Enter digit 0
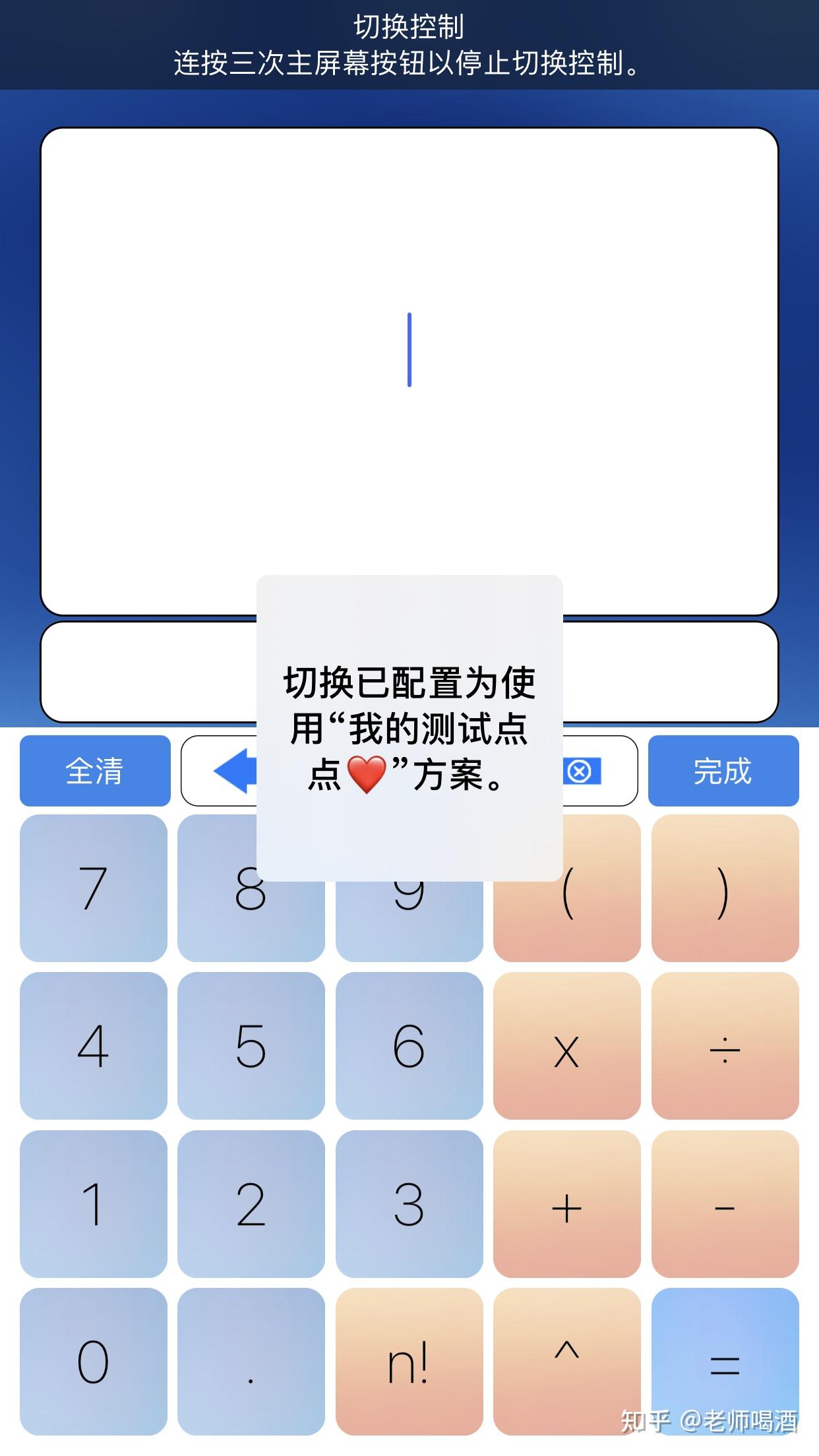Image resolution: width=819 pixels, height=1456 pixels. (x=93, y=1361)
